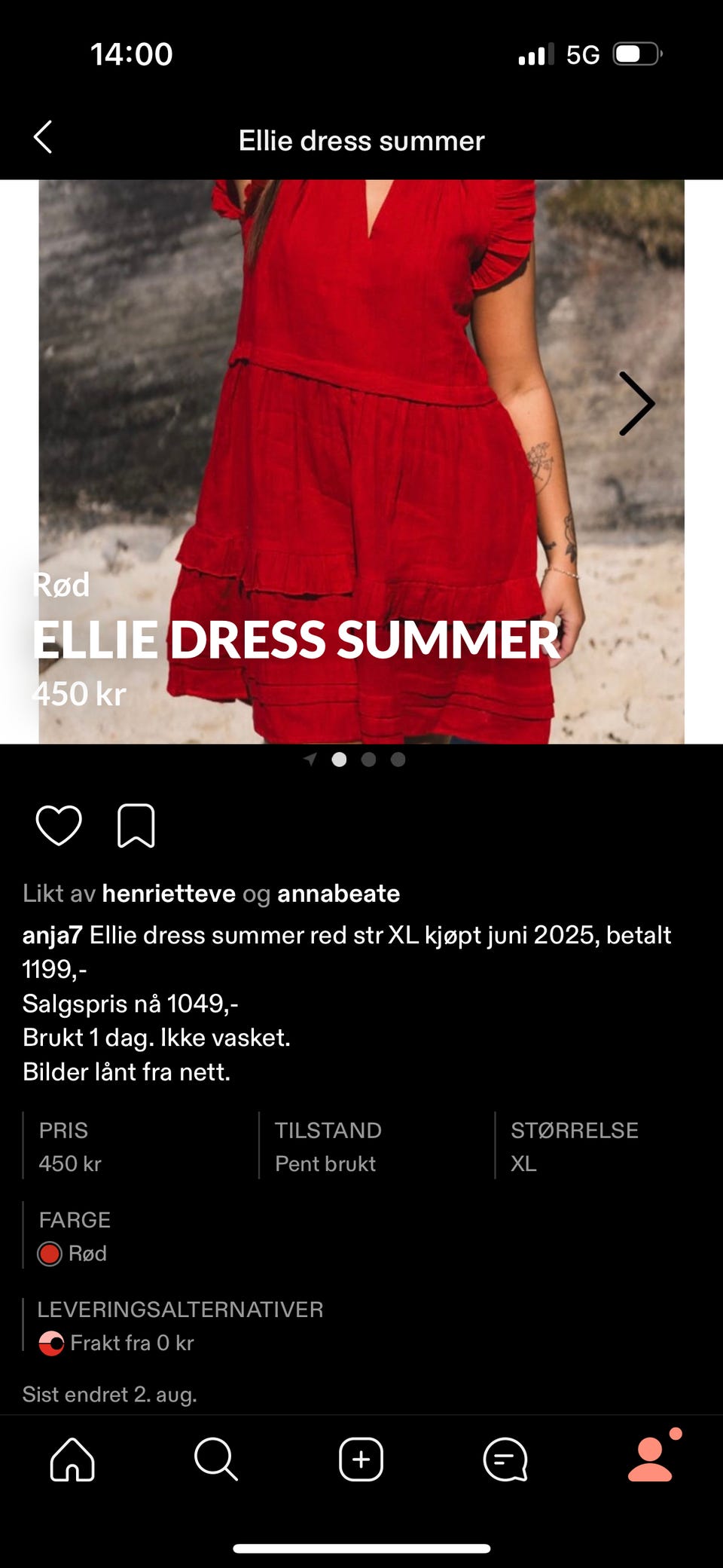Click the Tise delivery icon beside Frakt

point(50,1343)
